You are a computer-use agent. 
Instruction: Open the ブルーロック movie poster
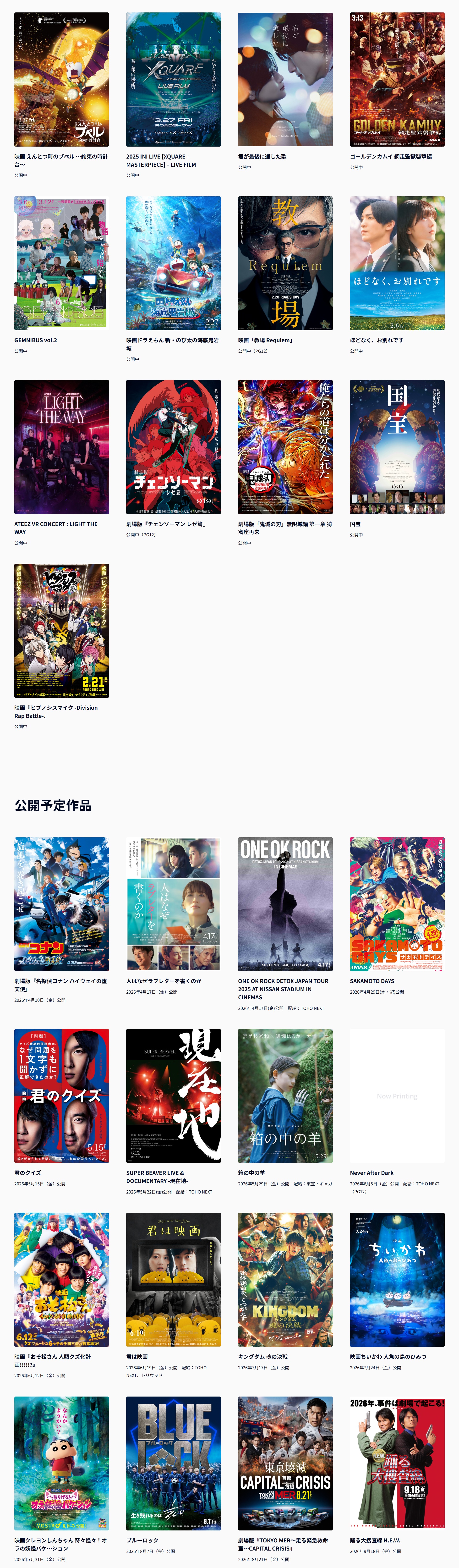[174, 1463]
